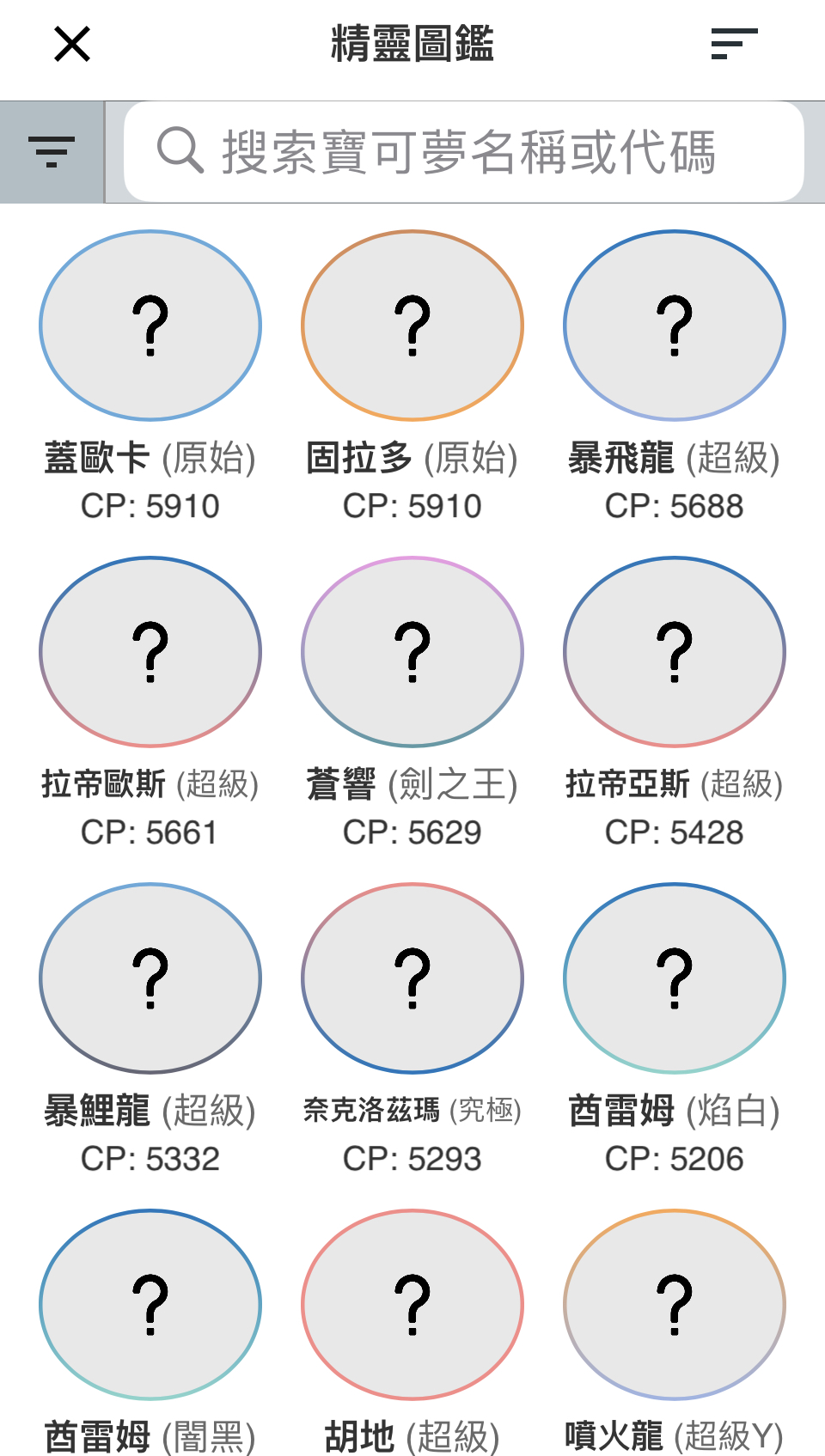View 酋雷姆 (焰白) details

click(x=675, y=1030)
